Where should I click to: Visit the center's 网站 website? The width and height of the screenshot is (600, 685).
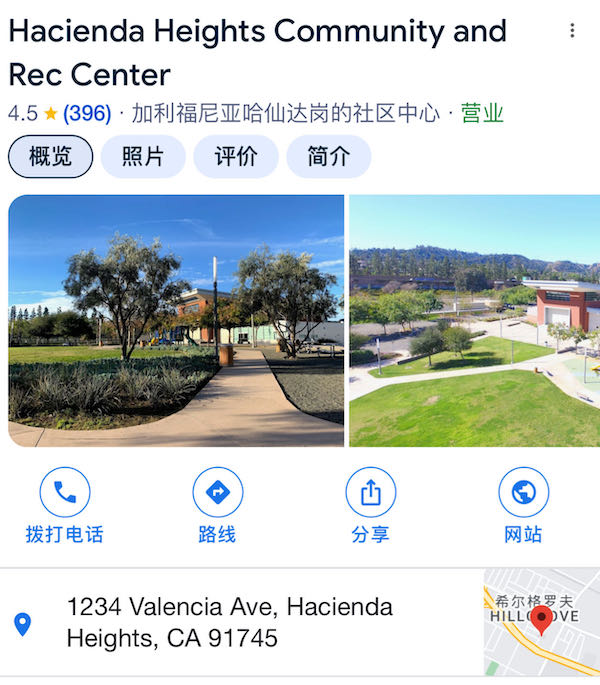pos(523,507)
